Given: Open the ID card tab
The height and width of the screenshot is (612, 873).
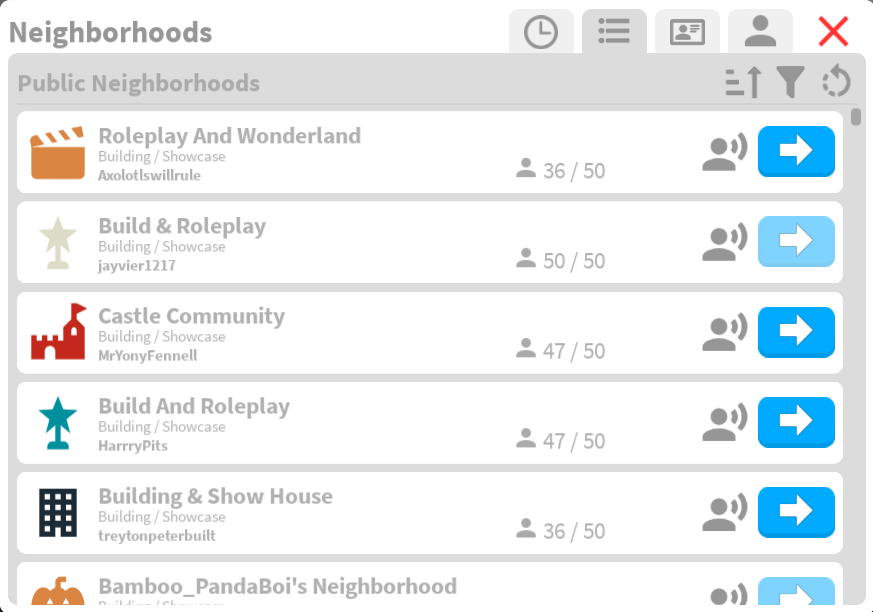Looking at the screenshot, I should pyautogui.click(x=687, y=32).
